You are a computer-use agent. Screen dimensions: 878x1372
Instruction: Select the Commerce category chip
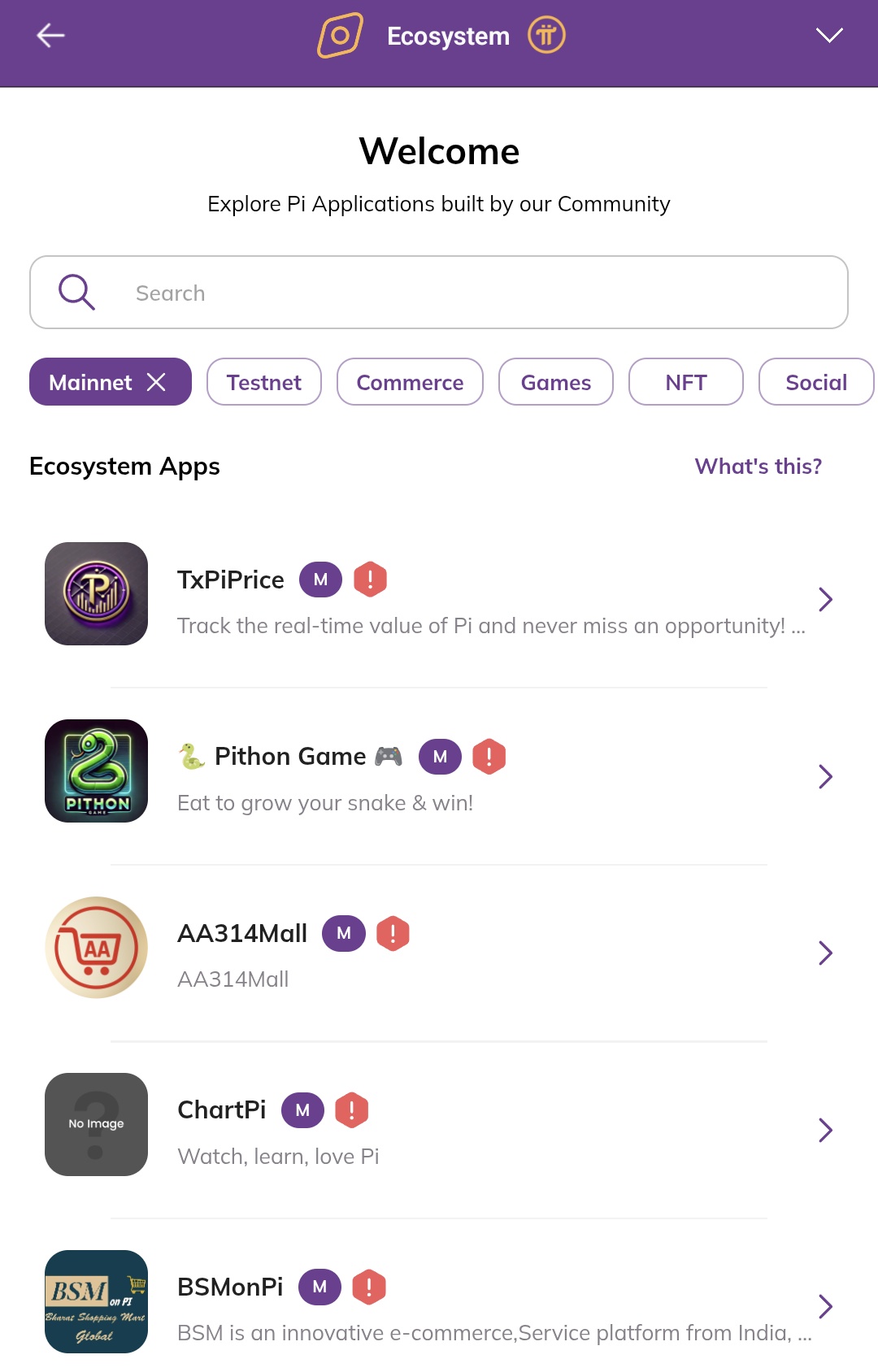pos(410,382)
